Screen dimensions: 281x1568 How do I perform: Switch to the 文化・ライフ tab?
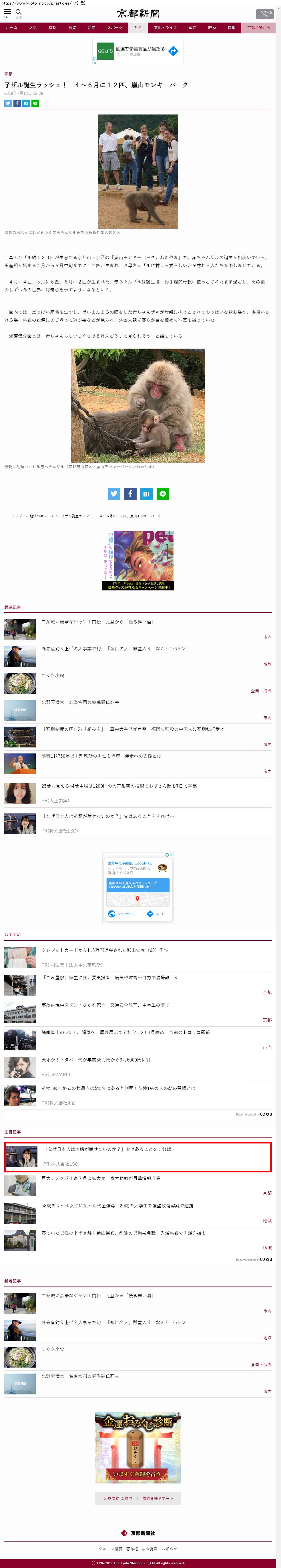[x=165, y=27]
